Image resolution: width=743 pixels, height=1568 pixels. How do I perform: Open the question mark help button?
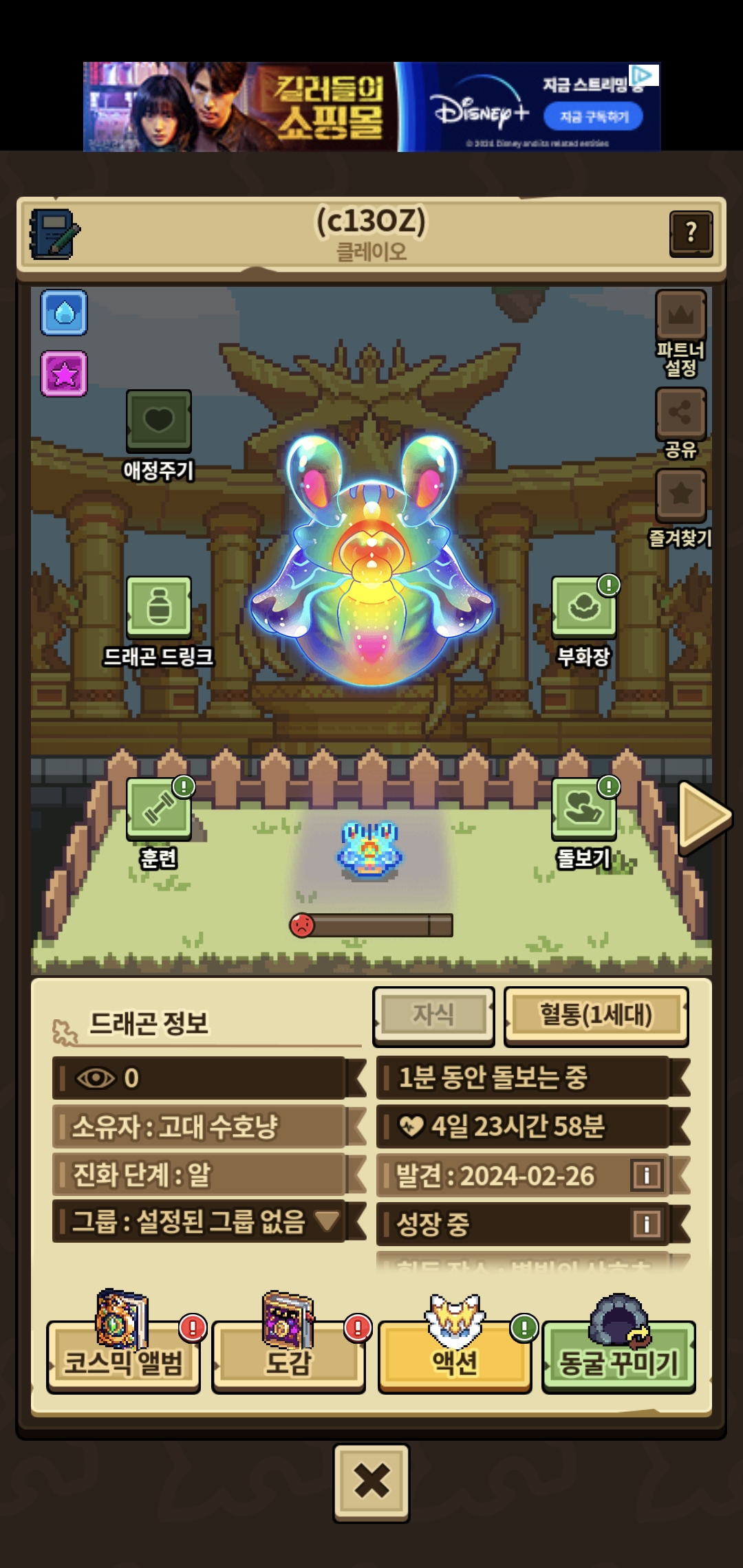(691, 233)
